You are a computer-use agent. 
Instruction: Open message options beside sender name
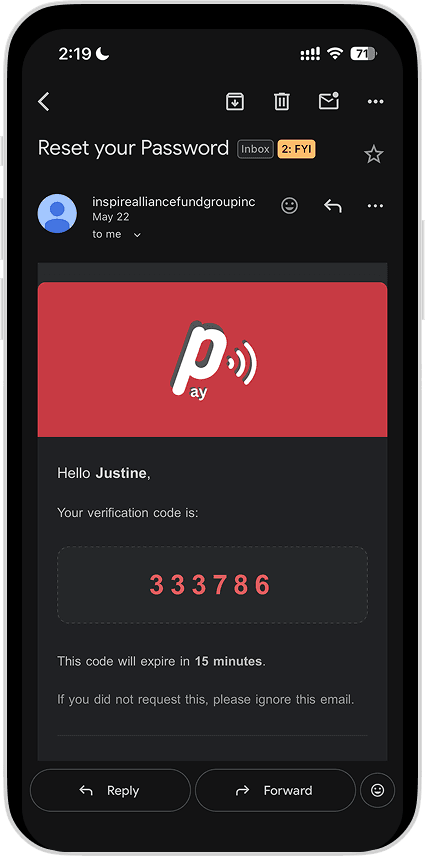tap(375, 206)
